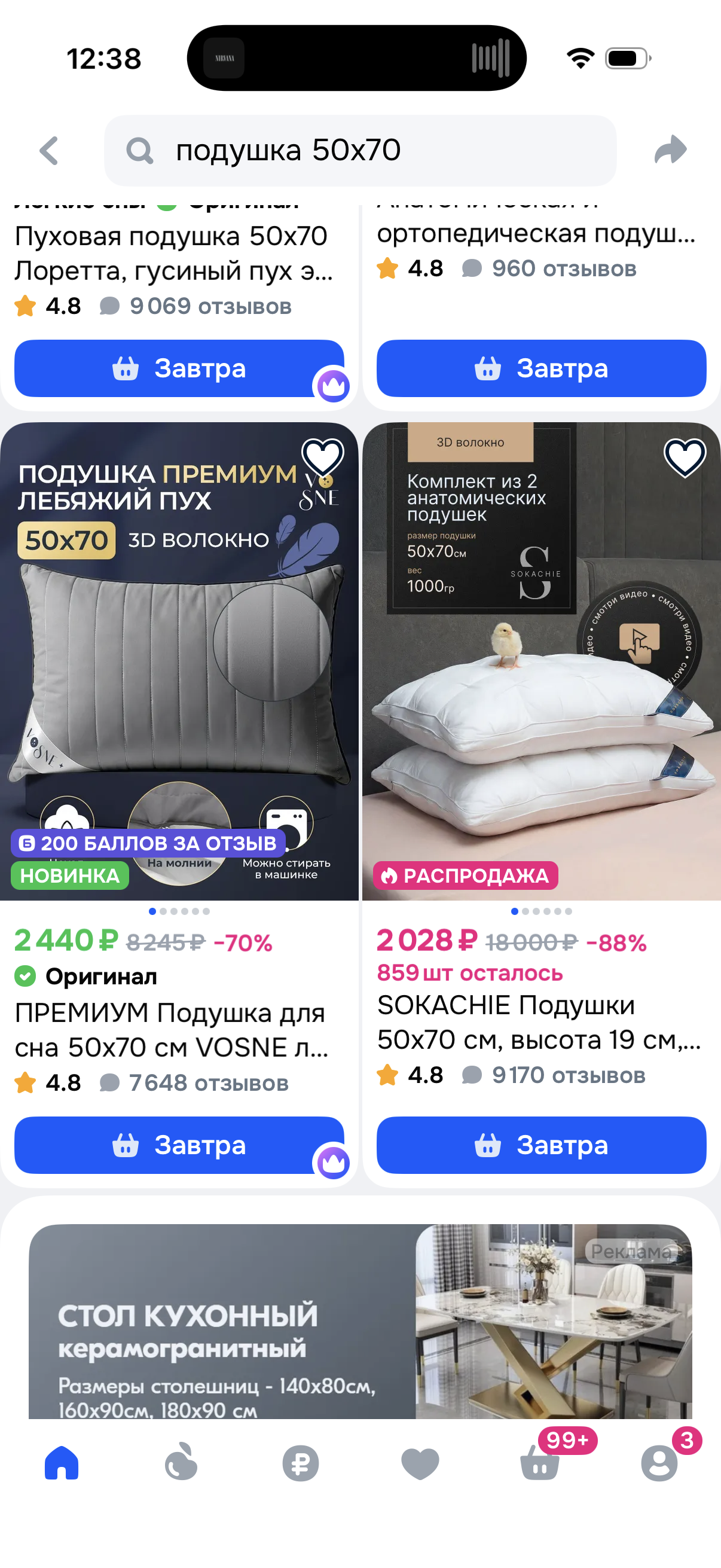The height and width of the screenshot is (1568, 721).
Task: Favorite the SOKACHIE pillow set
Action: 685,456
